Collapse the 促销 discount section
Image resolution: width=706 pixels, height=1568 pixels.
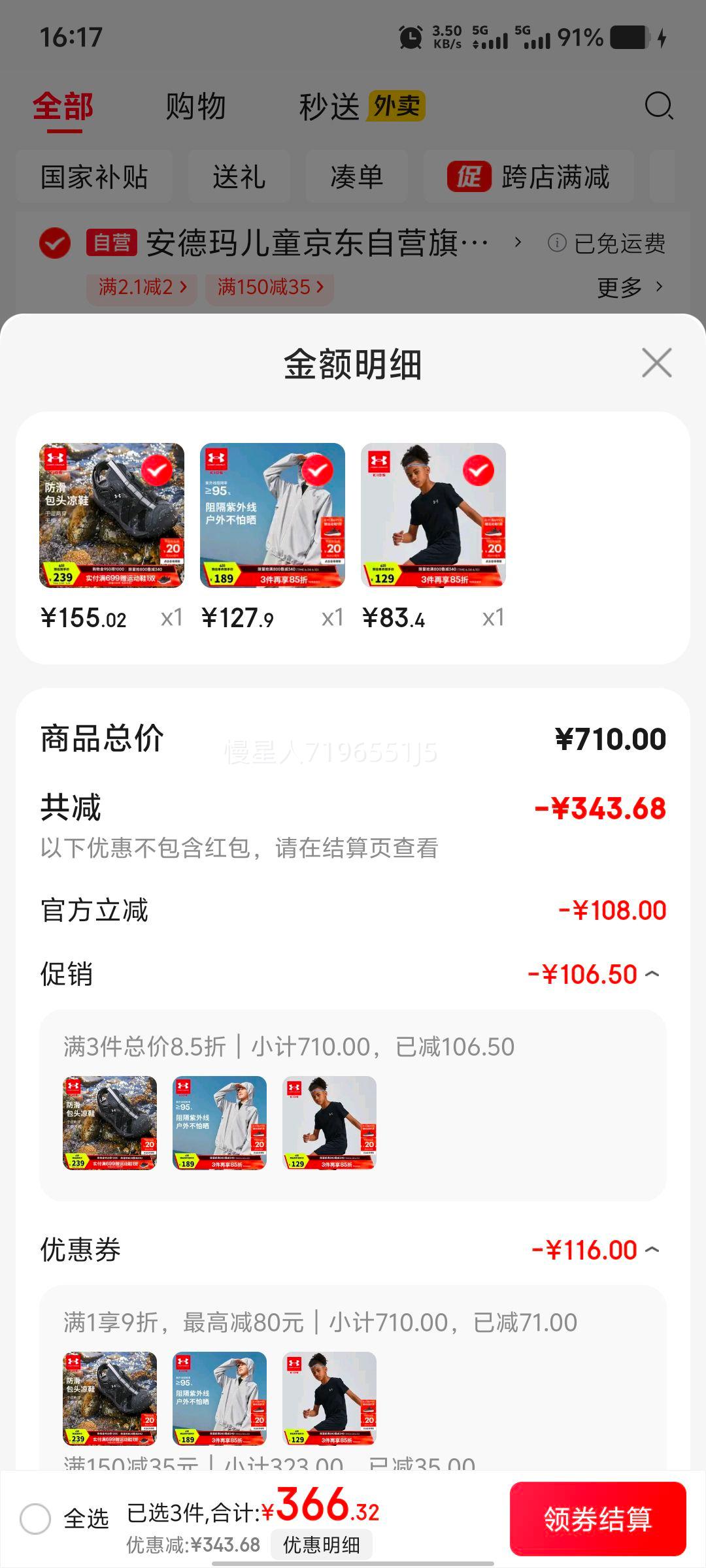click(652, 974)
